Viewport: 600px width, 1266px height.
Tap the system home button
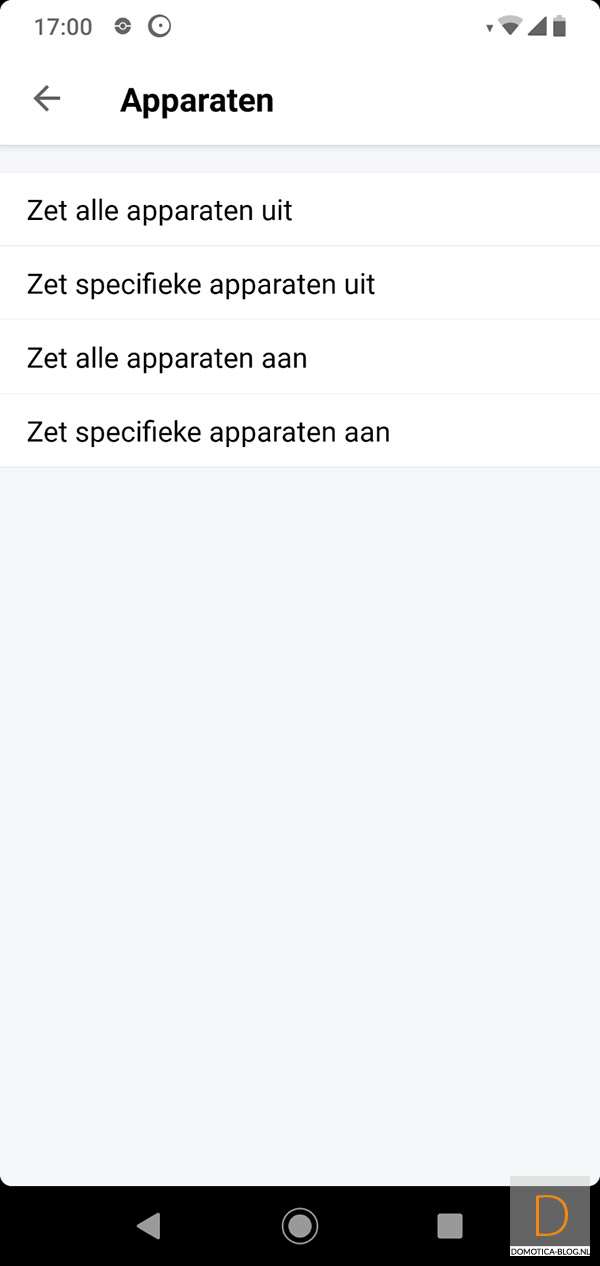pyautogui.click(x=300, y=1225)
